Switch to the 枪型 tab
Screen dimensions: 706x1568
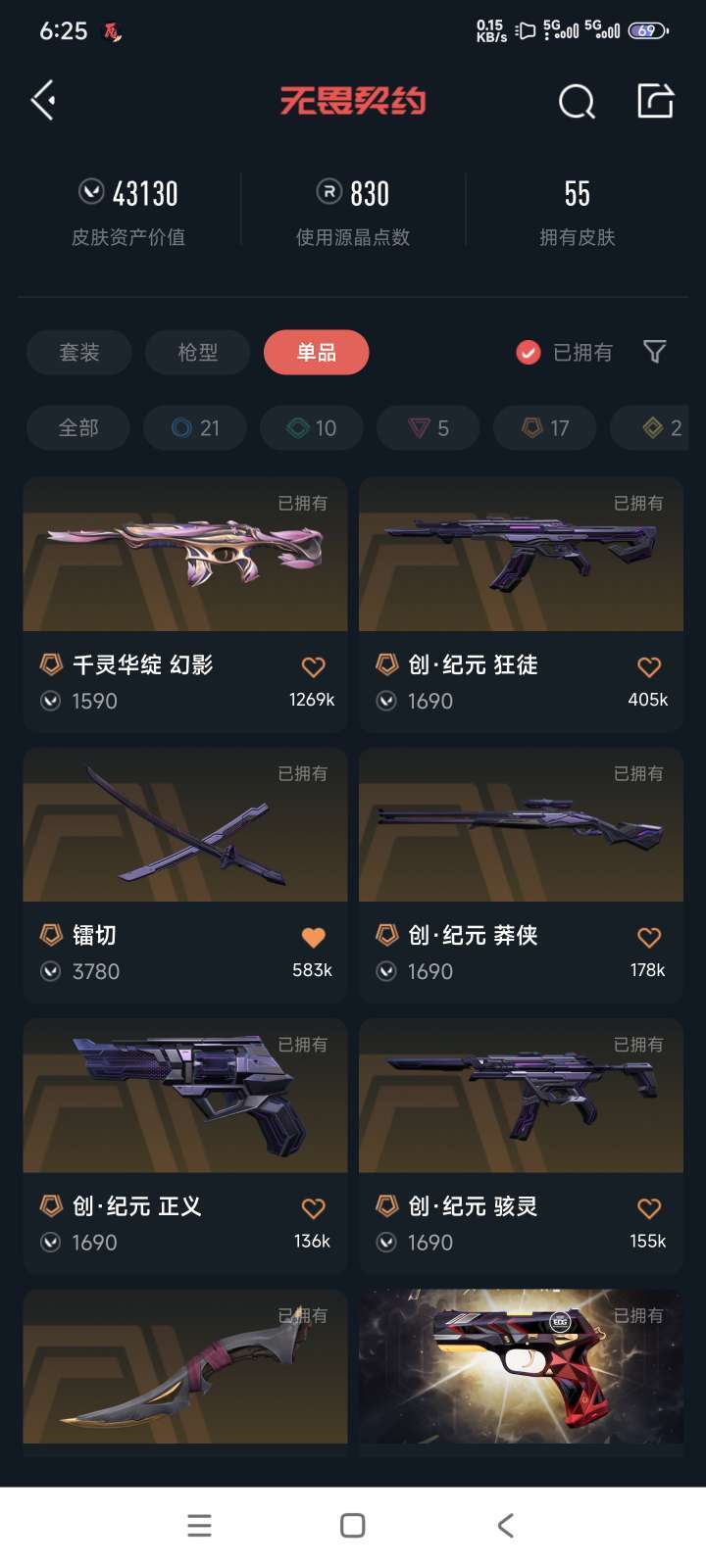pos(197,353)
